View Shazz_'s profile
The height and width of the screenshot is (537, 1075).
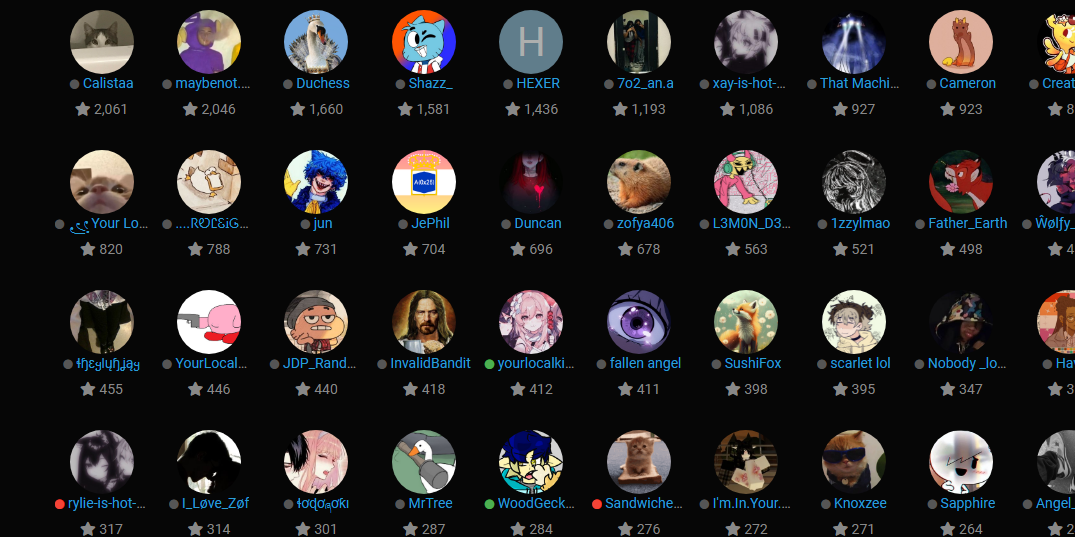424,43
